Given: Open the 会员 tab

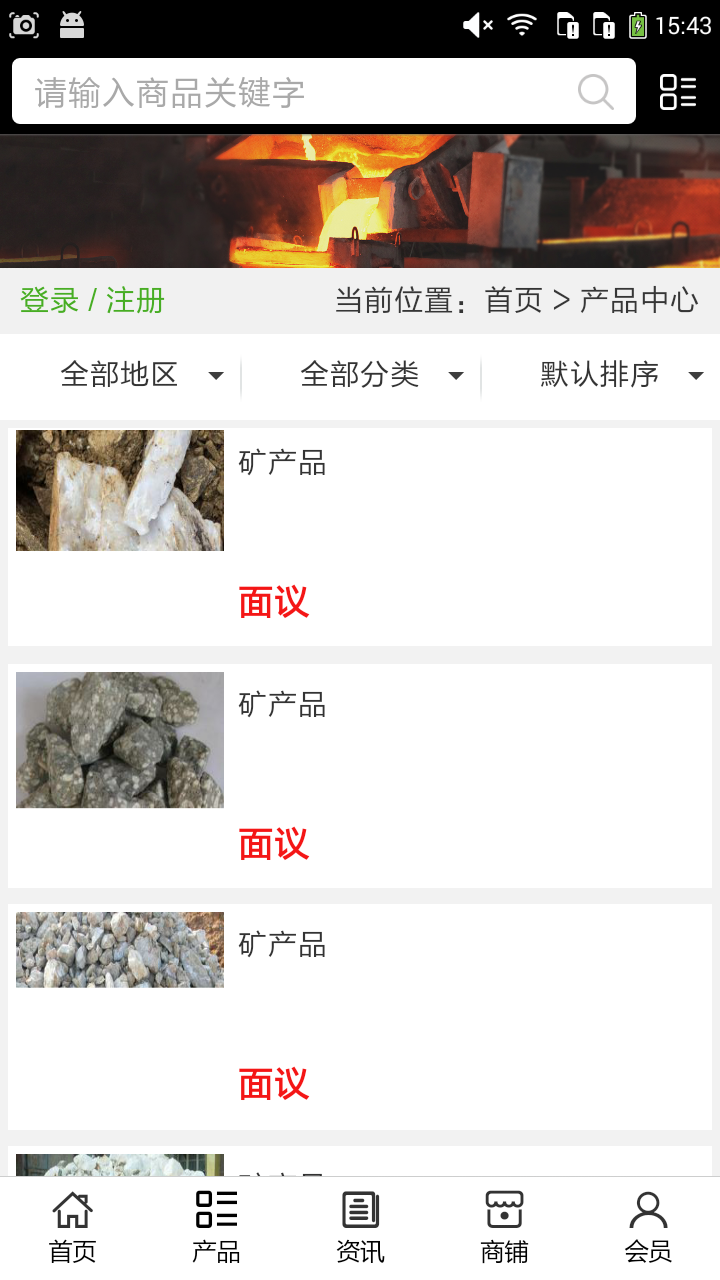Looking at the screenshot, I should tap(648, 1226).
